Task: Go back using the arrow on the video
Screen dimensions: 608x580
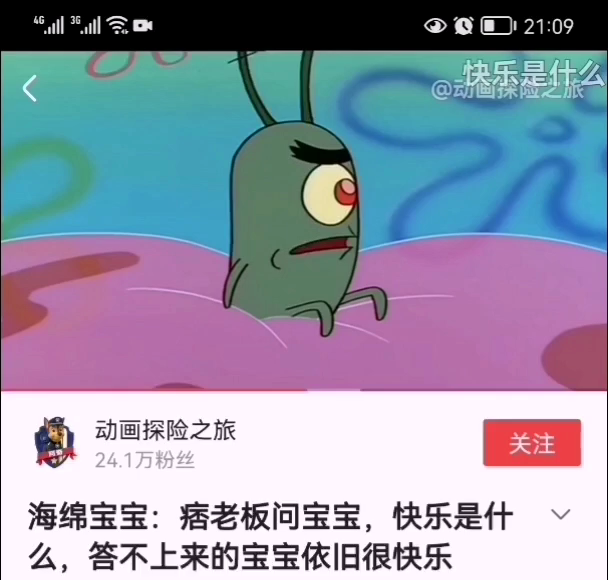Action: [29, 89]
